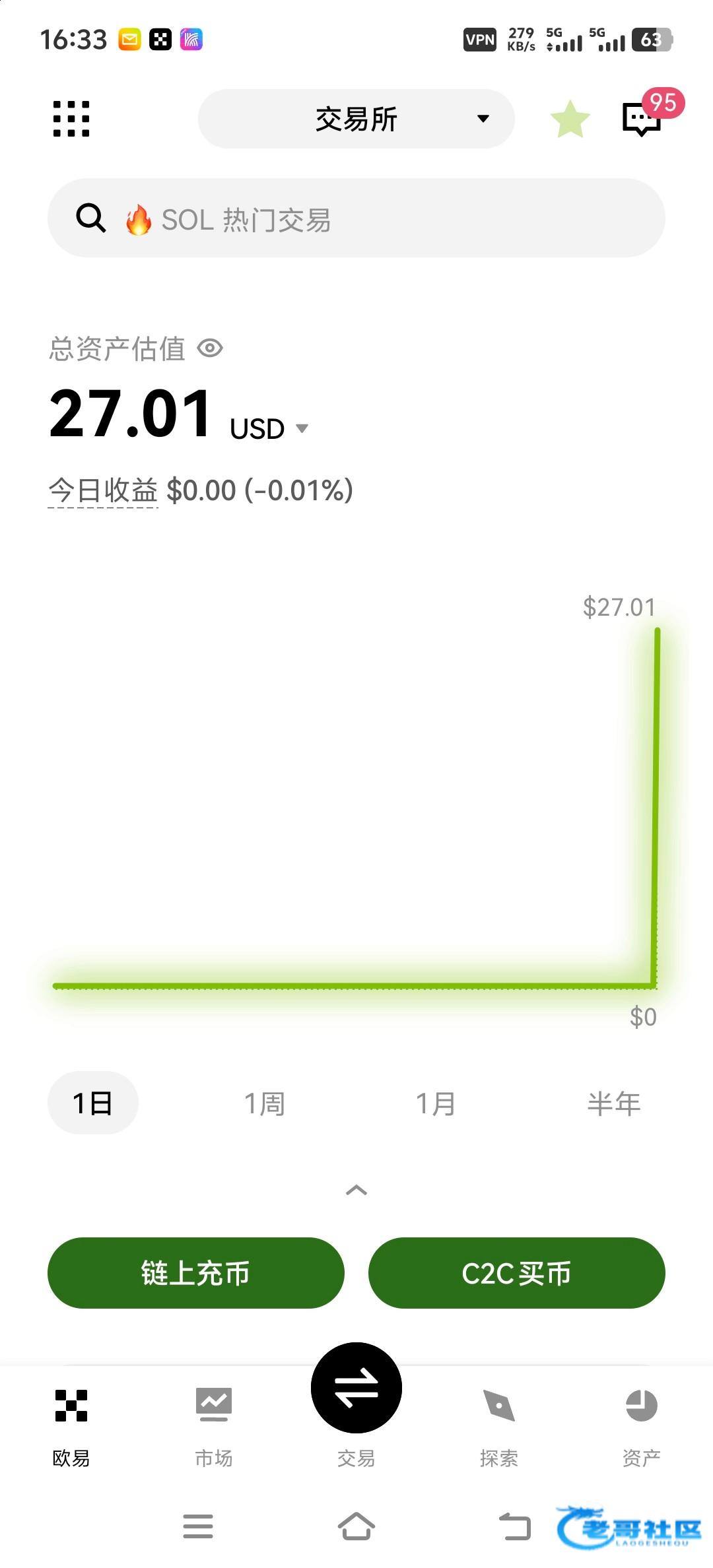This screenshot has height=1568, width=713.
Task: Select the 1日 chart range
Action: point(92,1103)
